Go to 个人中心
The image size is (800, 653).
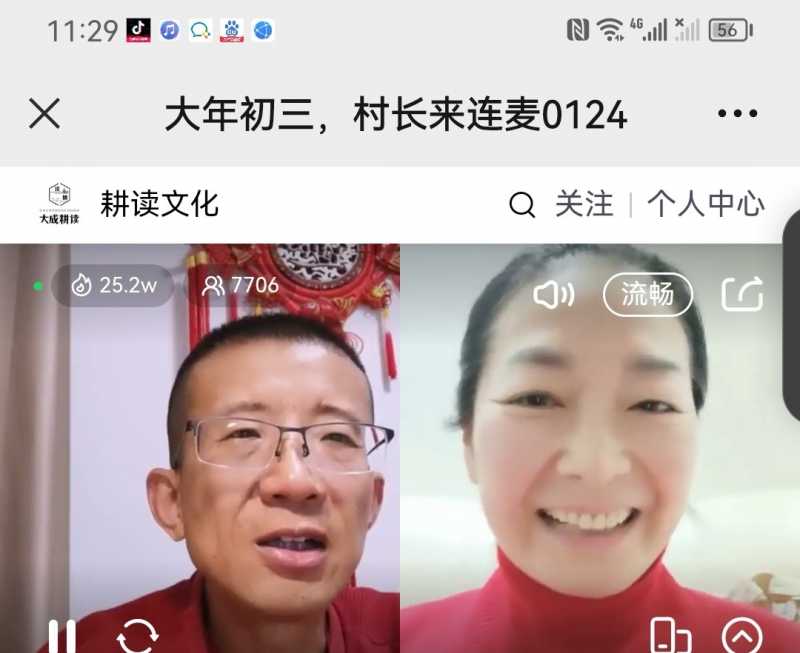705,204
